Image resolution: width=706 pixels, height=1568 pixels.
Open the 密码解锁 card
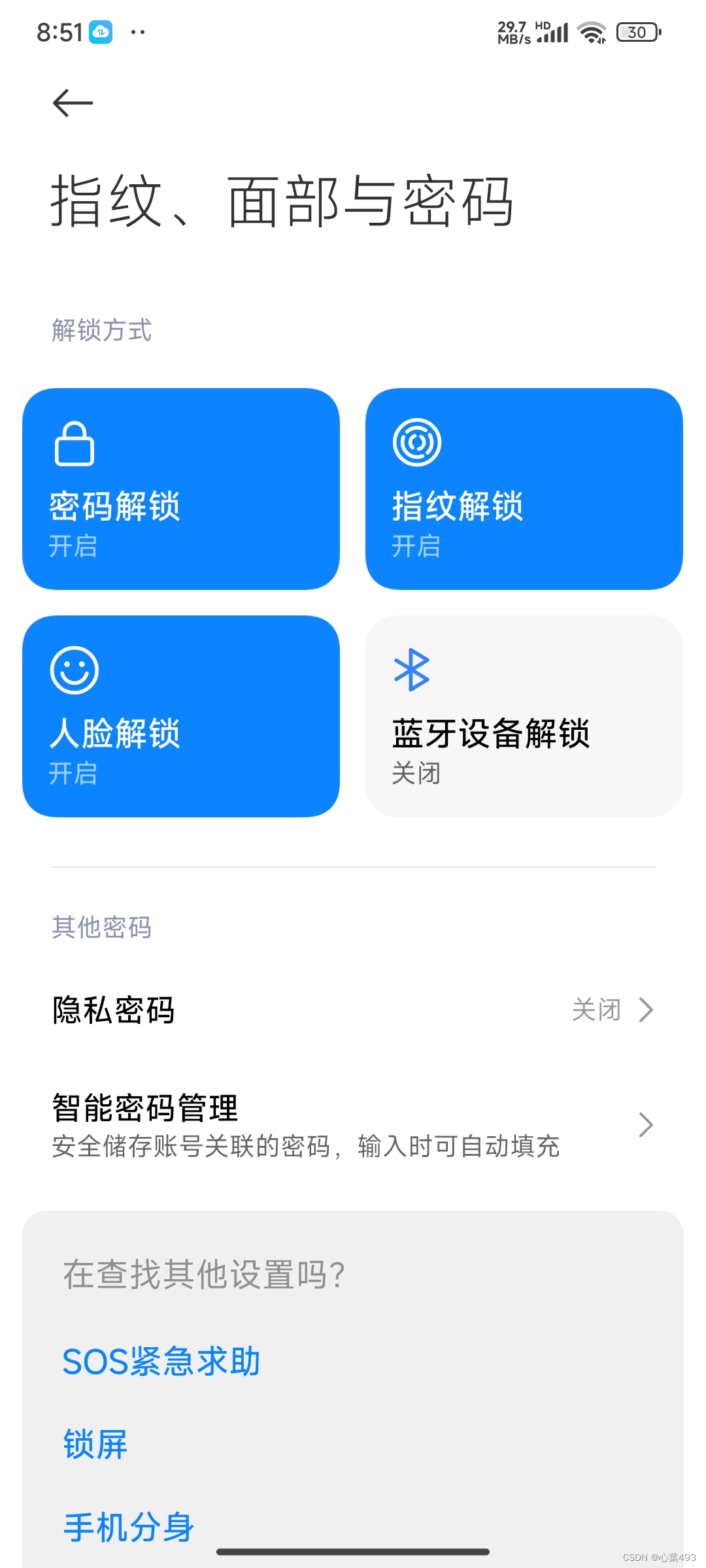tap(181, 489)
